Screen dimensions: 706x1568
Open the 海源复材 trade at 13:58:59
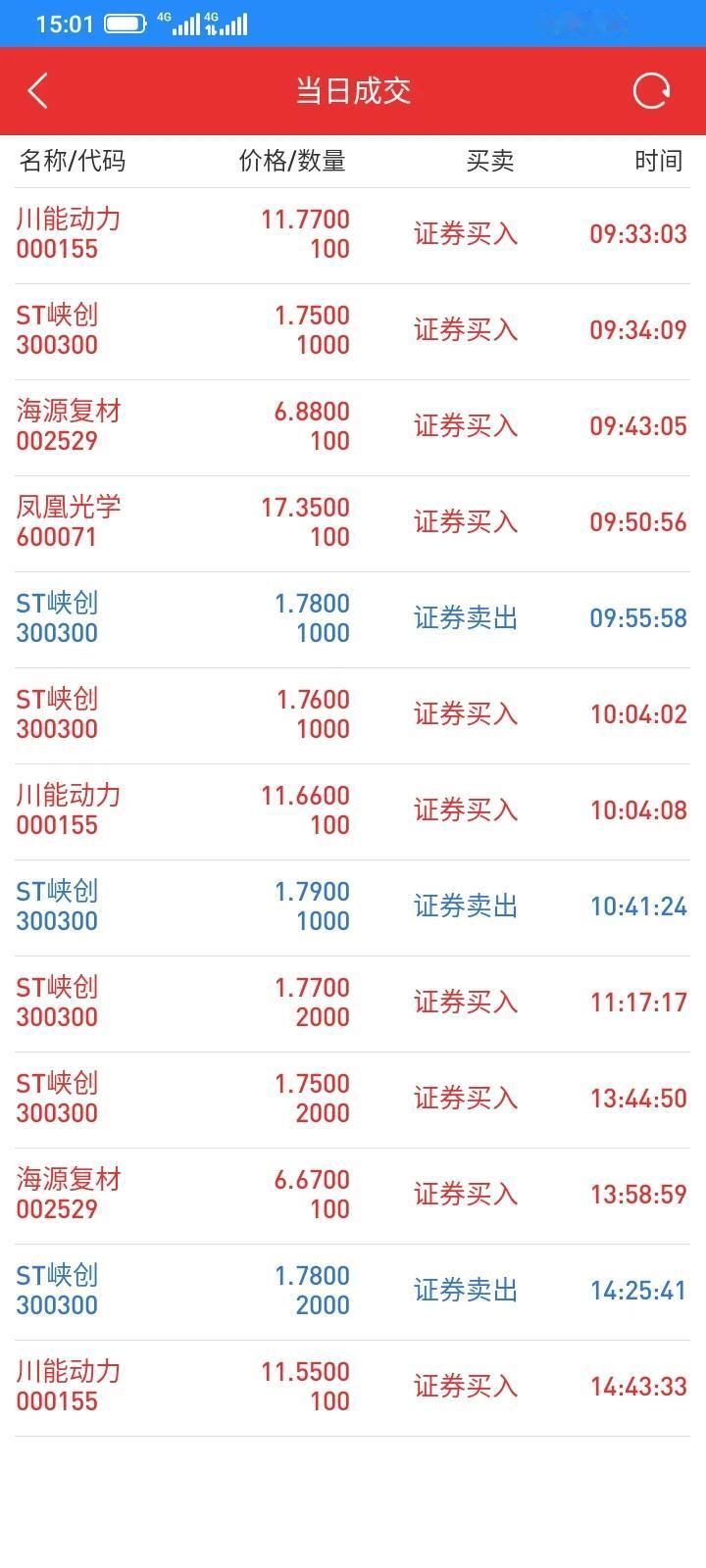[x=353, y=1196]
